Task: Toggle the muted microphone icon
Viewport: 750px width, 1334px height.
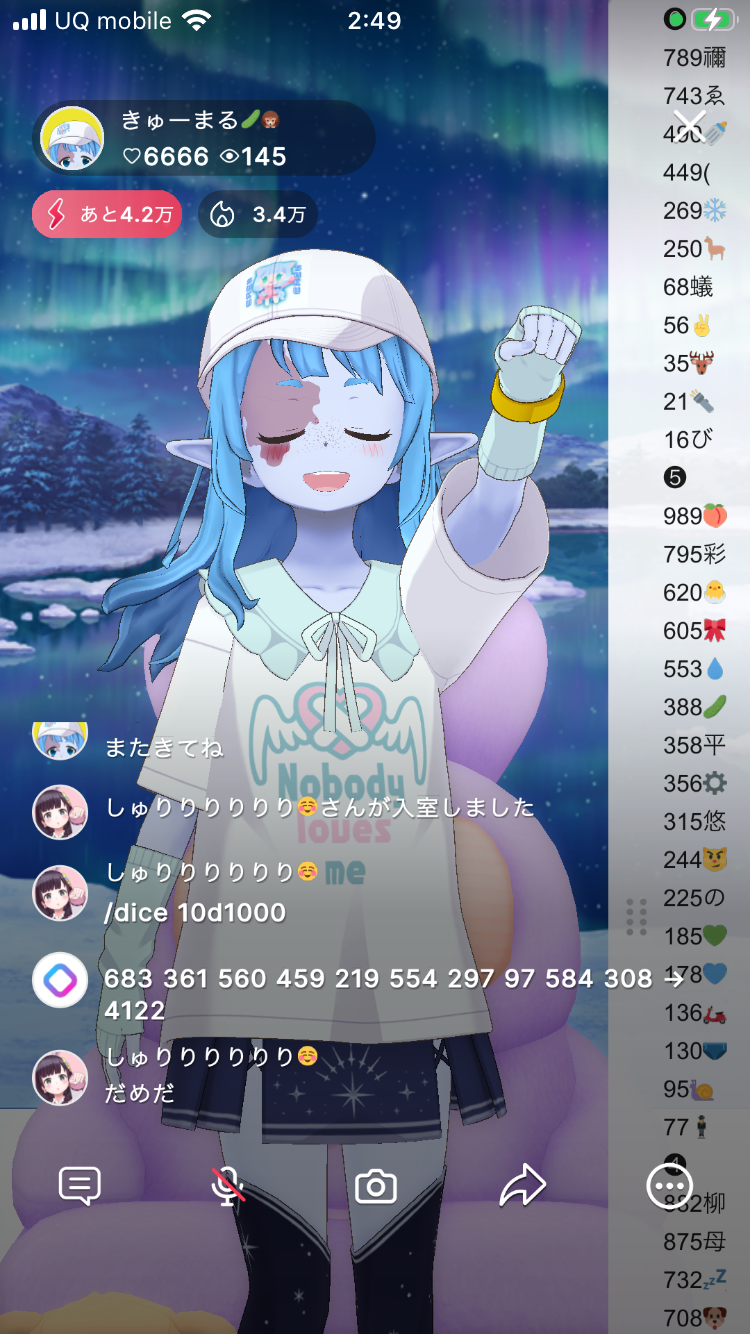Action: 228,1187
